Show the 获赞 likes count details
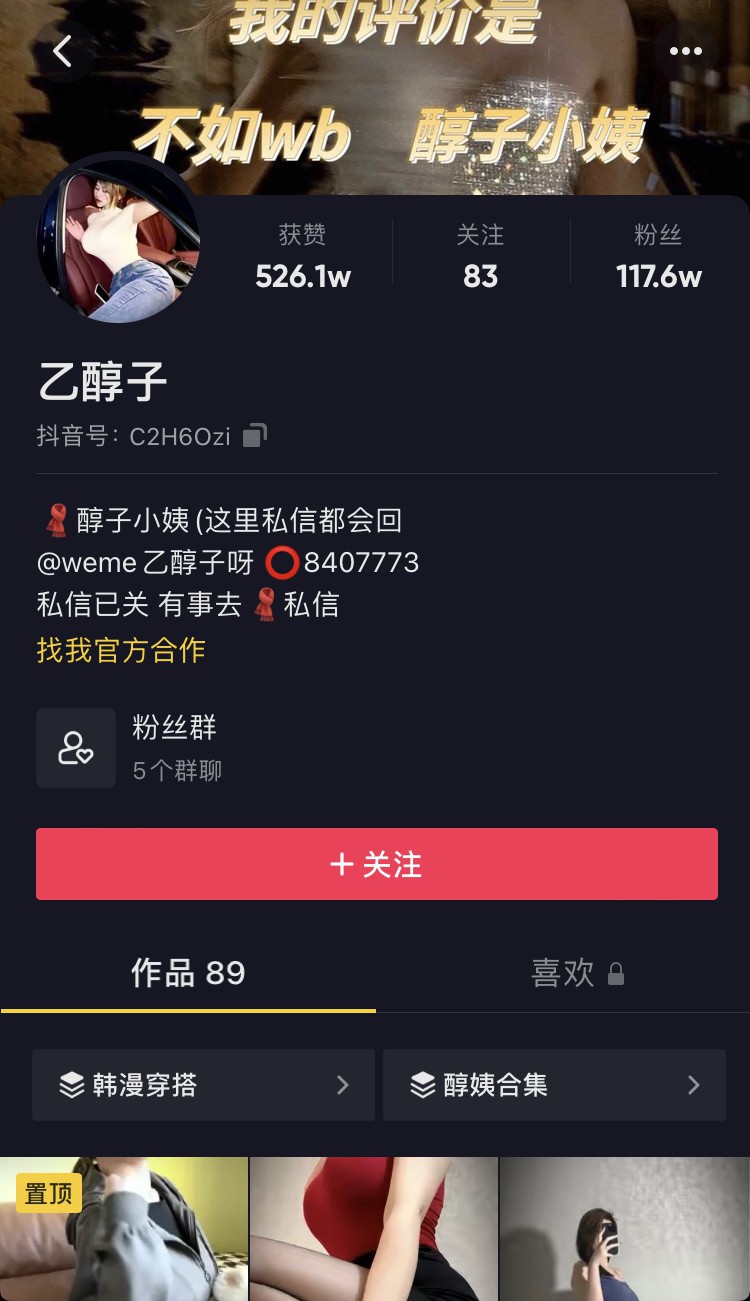750x1301 pixels. point(303,256)
